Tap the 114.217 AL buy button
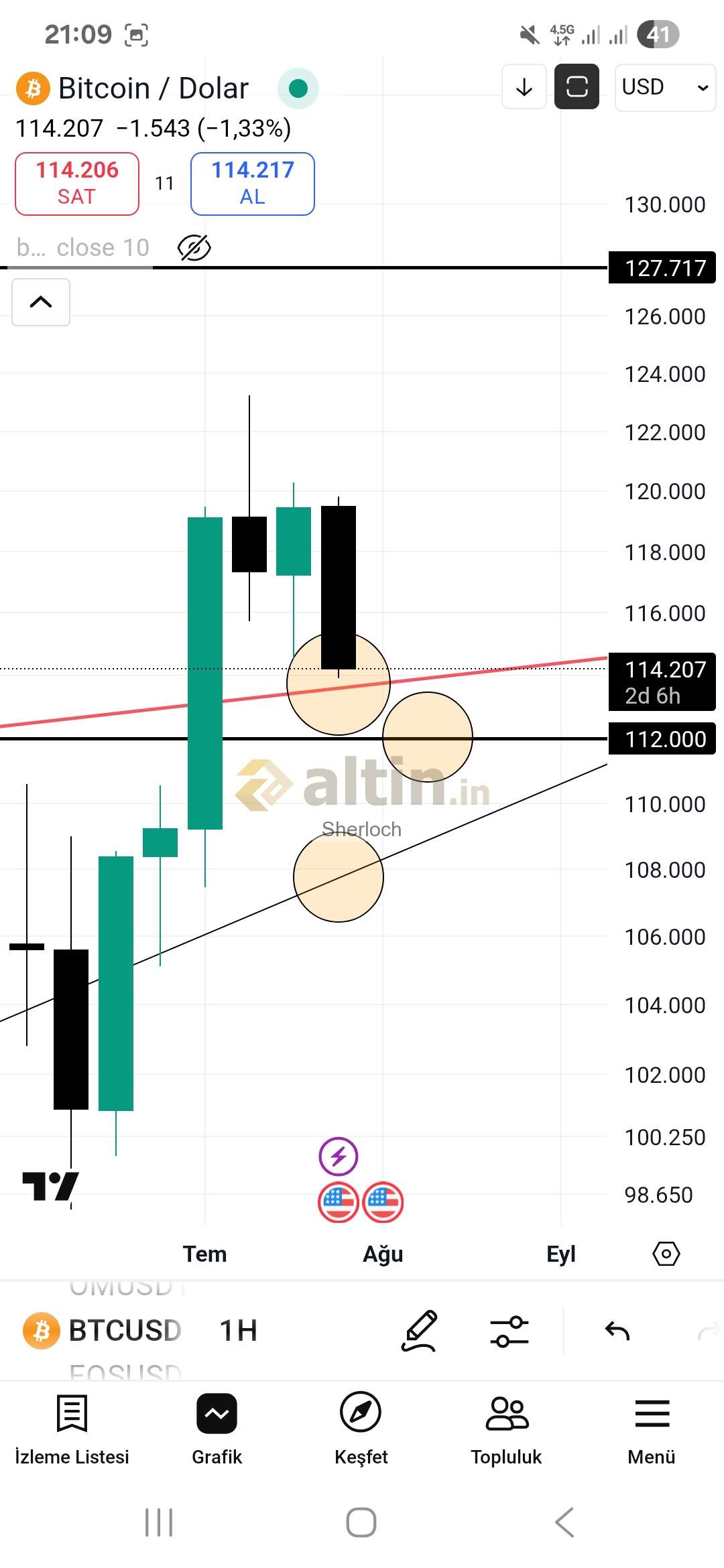The width and height of the screenshot is (724, 1568). [x=253, y=184]
